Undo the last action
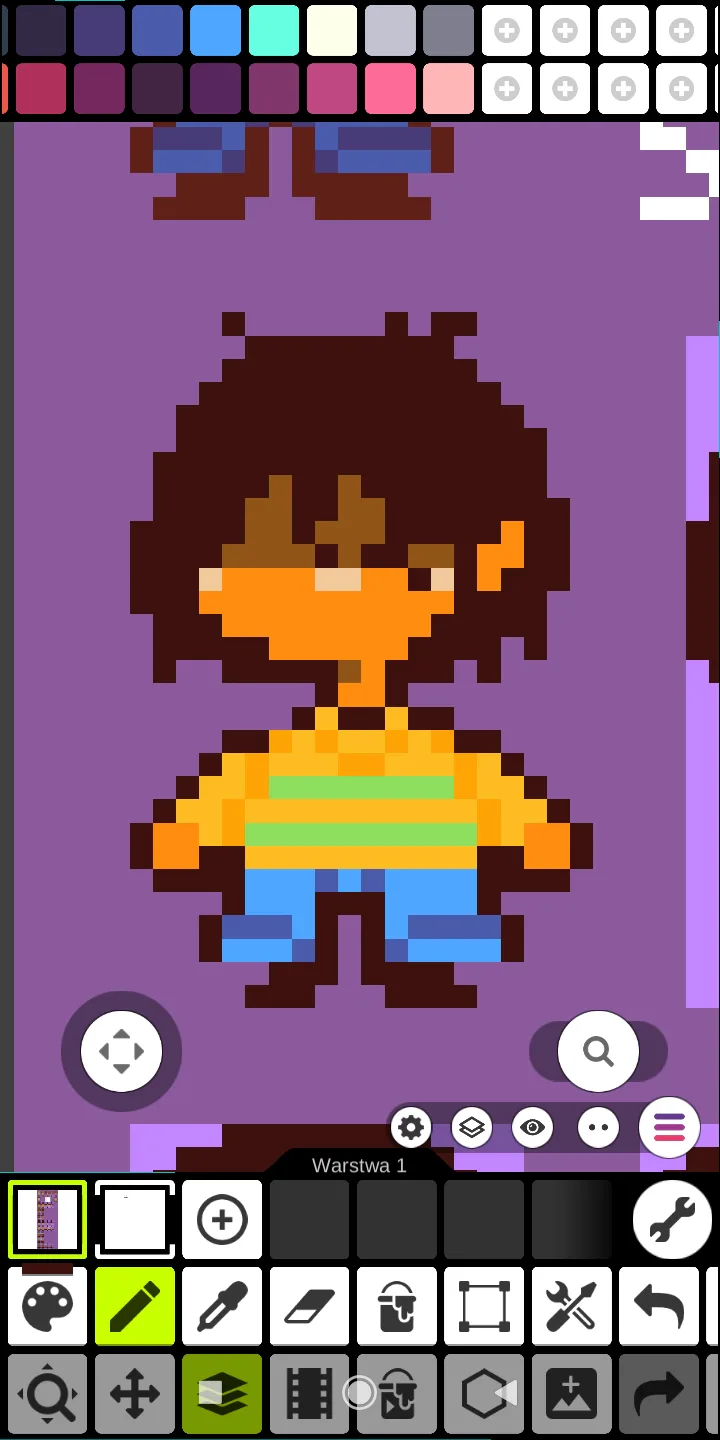The height and width of the screenshot is (1440, 720). pos(659,1306)
